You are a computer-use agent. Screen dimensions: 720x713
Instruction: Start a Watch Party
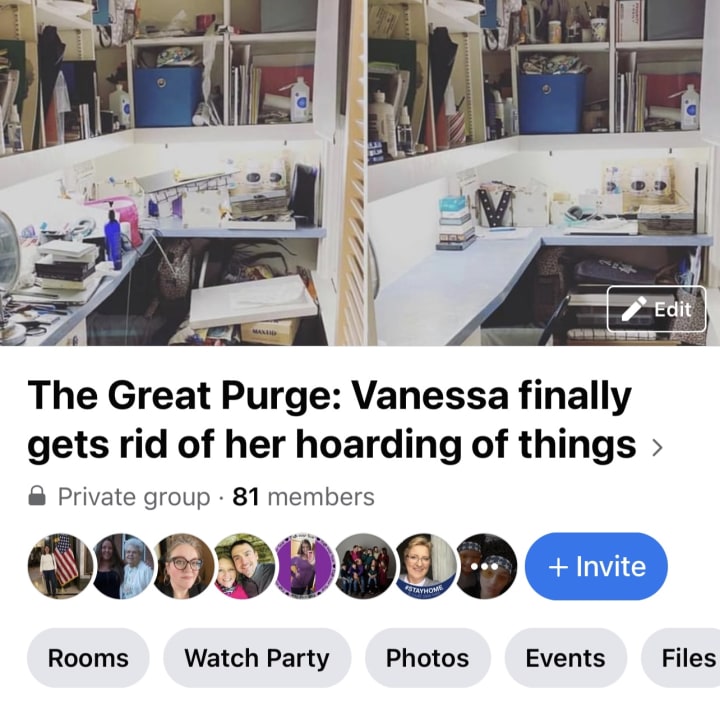(257, 658)
